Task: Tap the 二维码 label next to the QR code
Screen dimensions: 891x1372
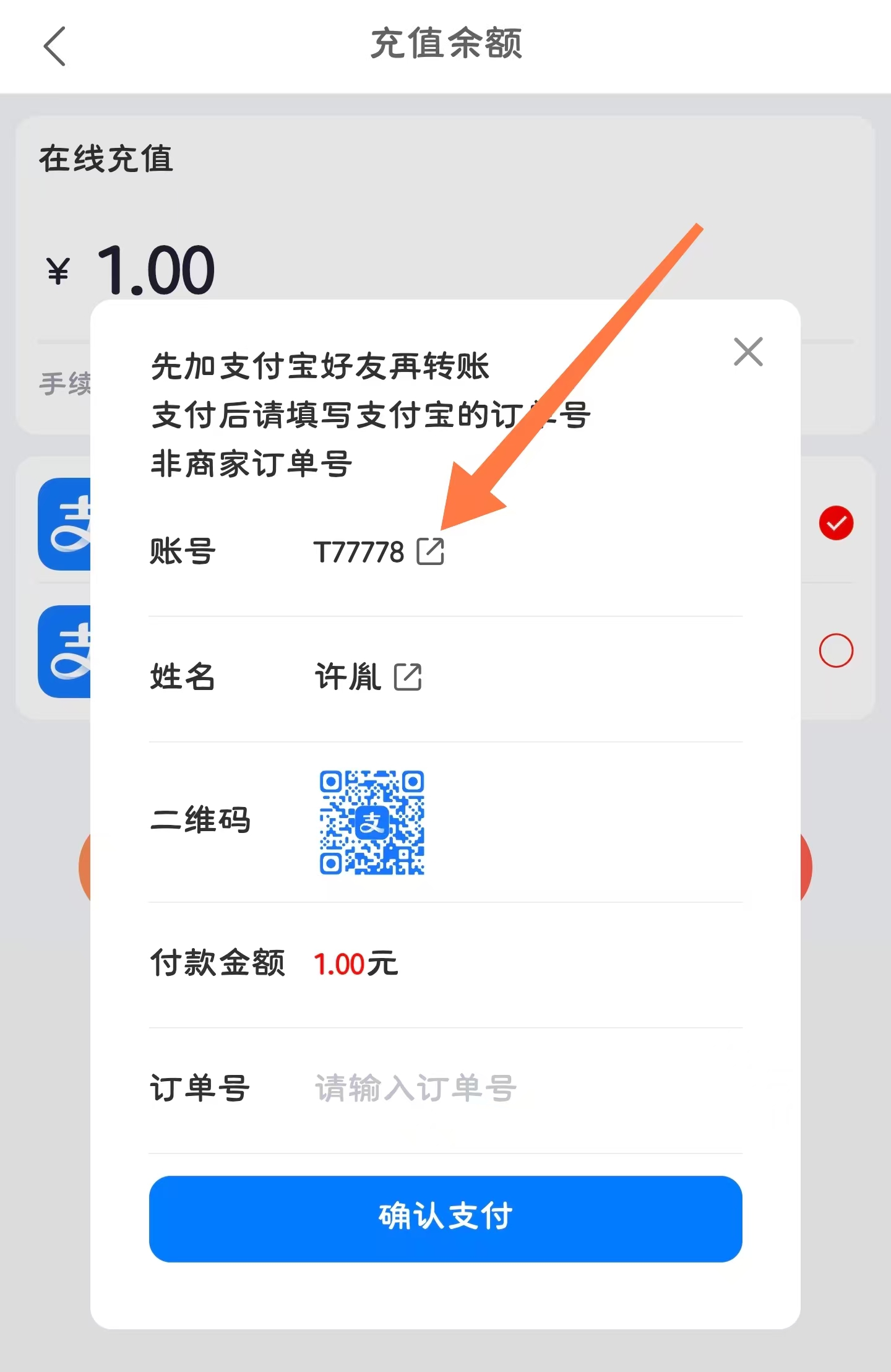Action: 200,821
